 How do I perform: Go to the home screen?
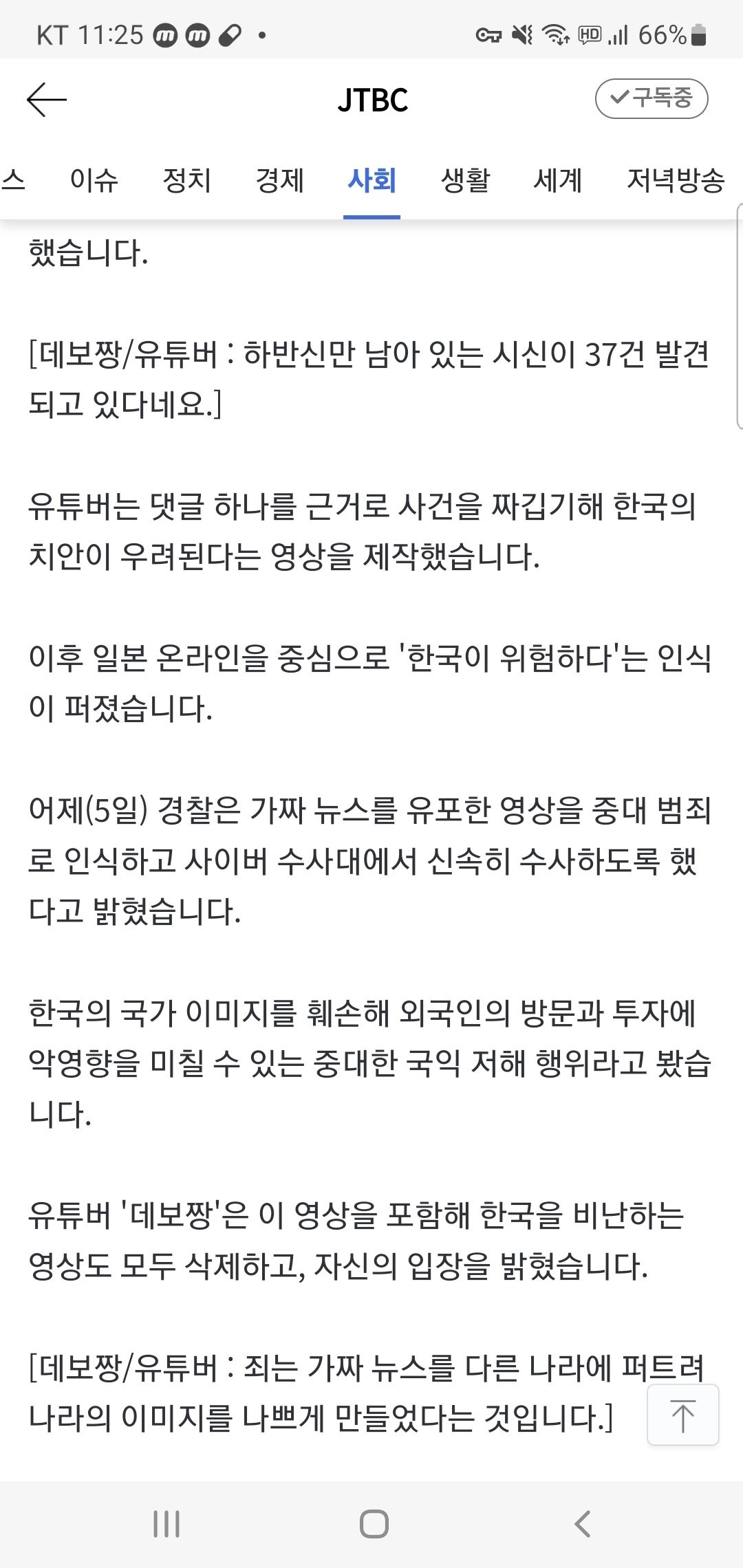[x=374, y=1524]
